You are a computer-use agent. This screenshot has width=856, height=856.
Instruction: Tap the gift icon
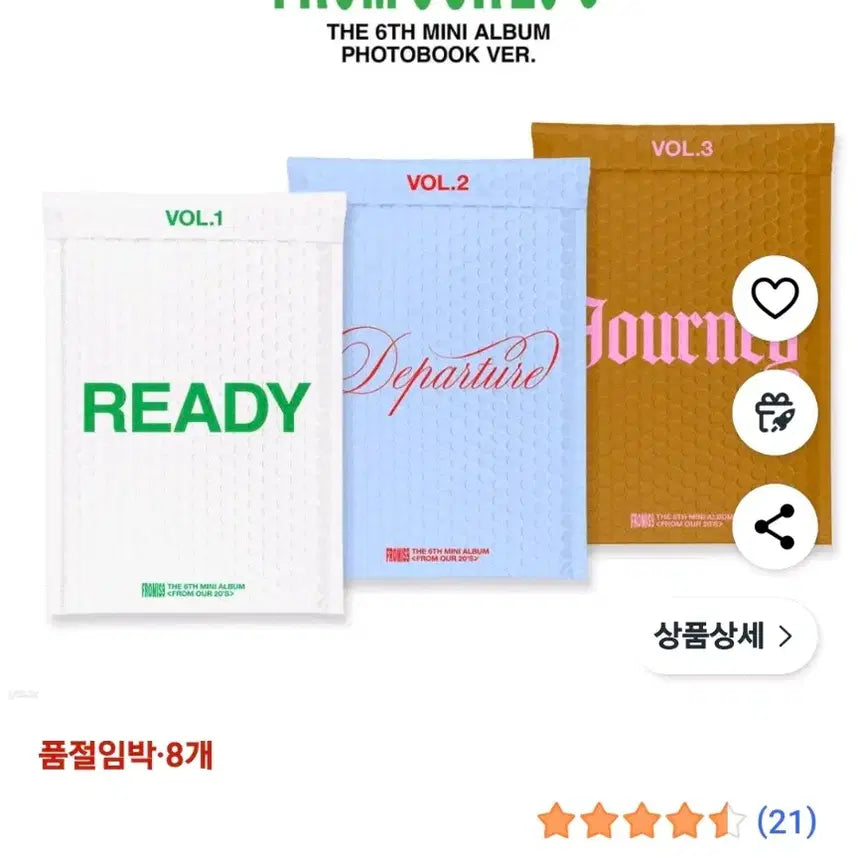click(774, 412)
